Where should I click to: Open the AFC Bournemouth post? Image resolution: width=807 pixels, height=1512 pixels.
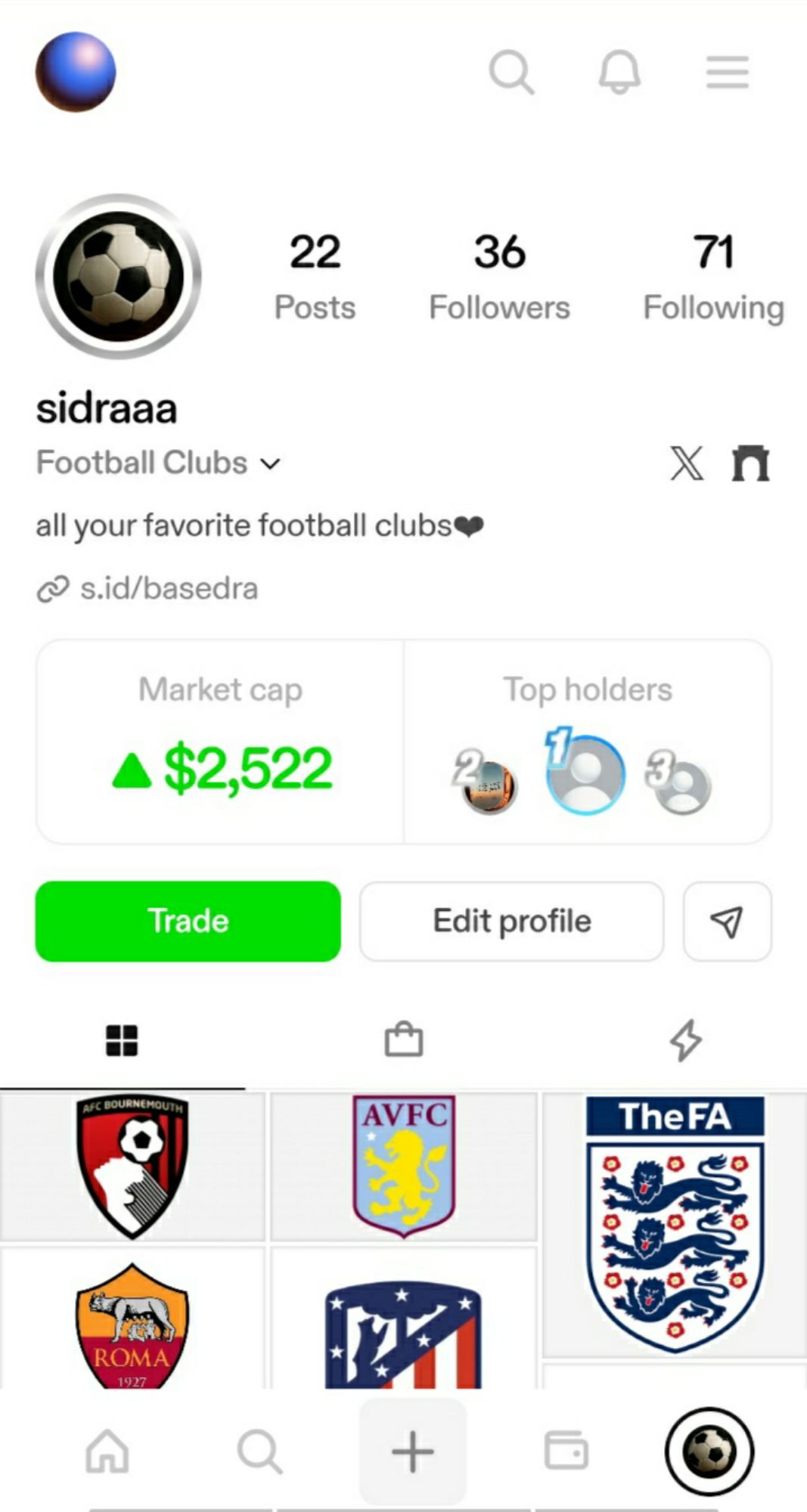coord(132,1166)
